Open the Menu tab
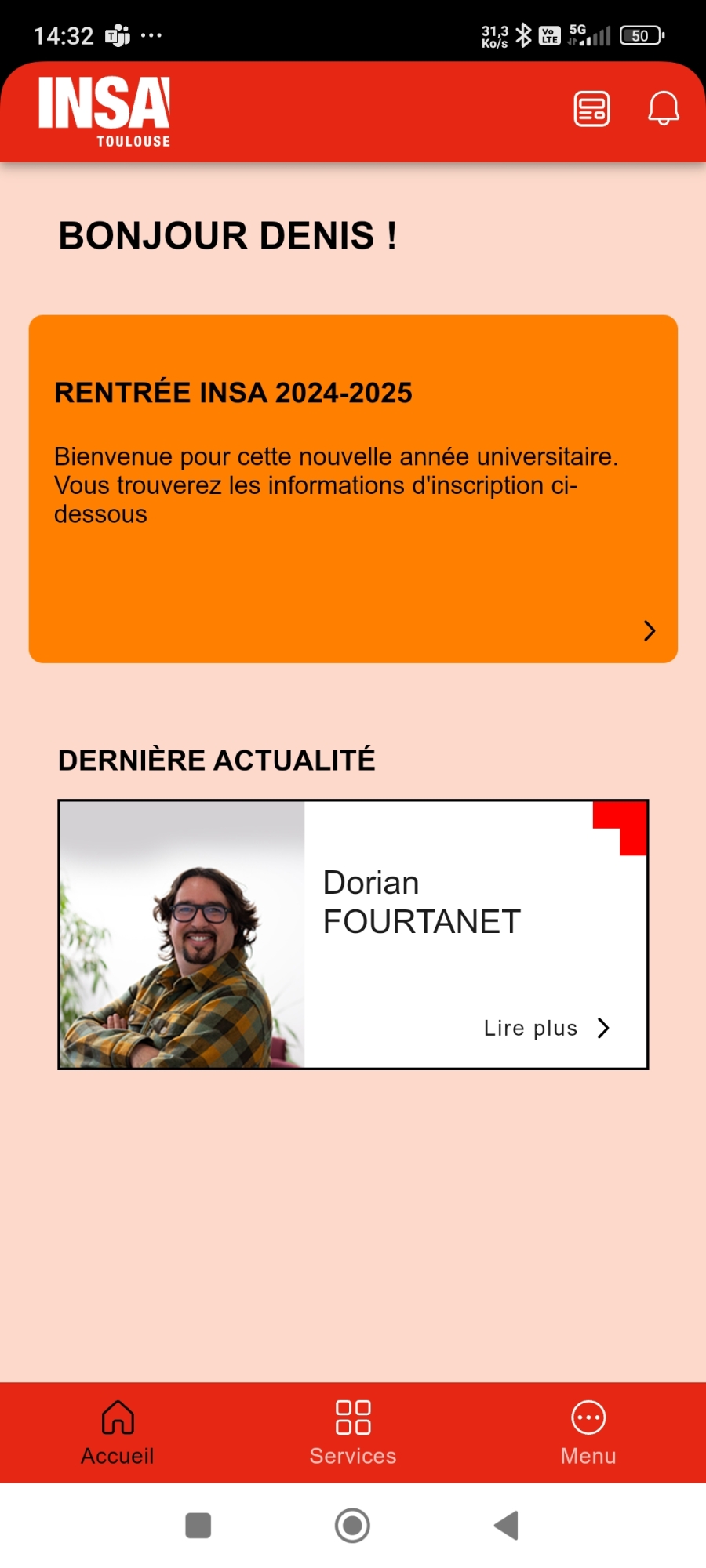The width and height of the screenshot is (706, 1568). [x=588, y=1432]
